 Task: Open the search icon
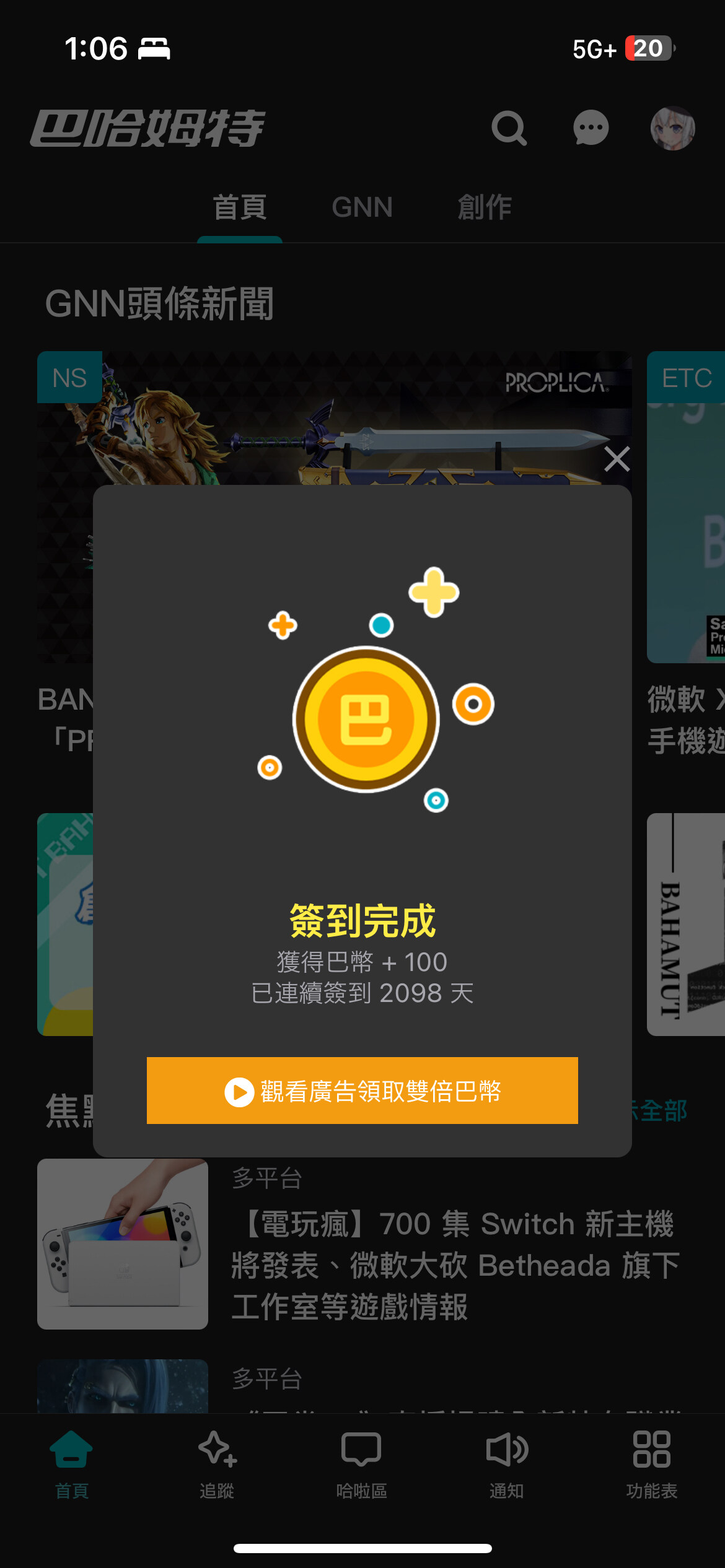[x=509, y=128]
